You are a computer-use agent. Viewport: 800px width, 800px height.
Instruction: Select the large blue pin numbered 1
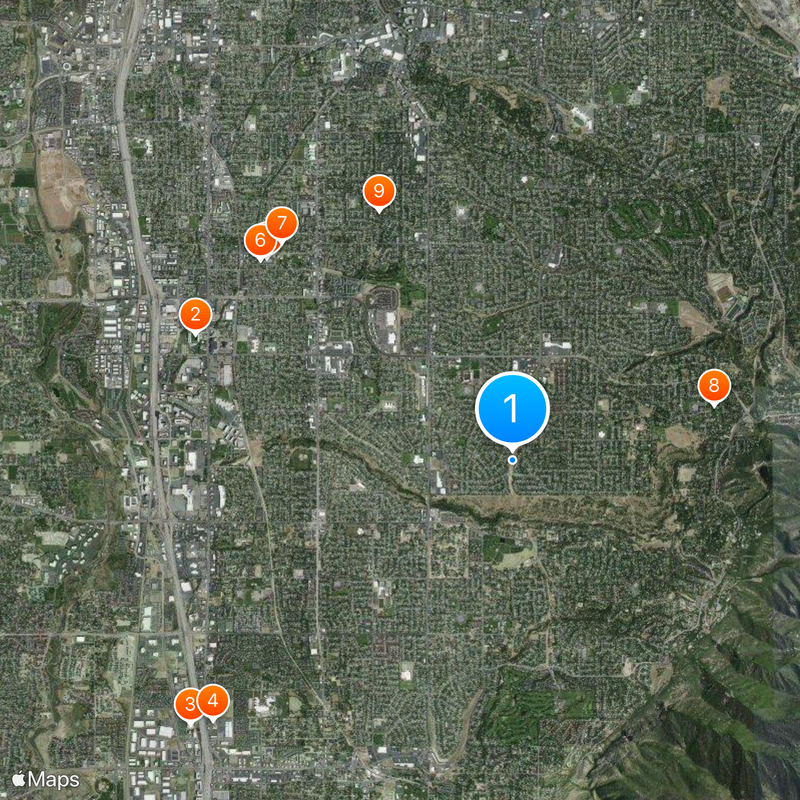tap(512, 408)
